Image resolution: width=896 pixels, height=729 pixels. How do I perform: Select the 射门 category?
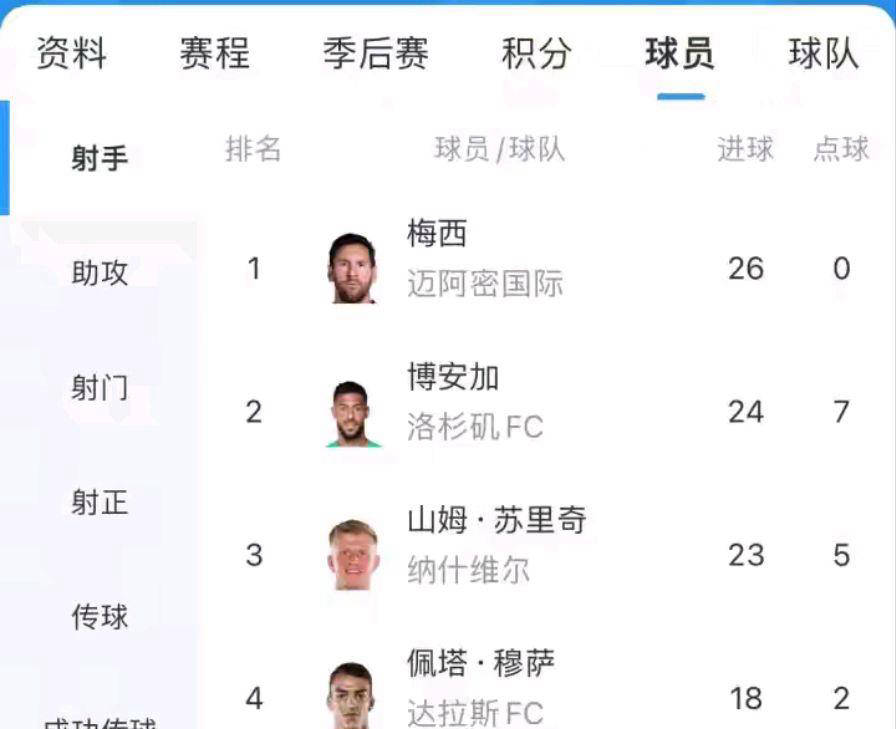pyautogui.click(x=99, y=387)
